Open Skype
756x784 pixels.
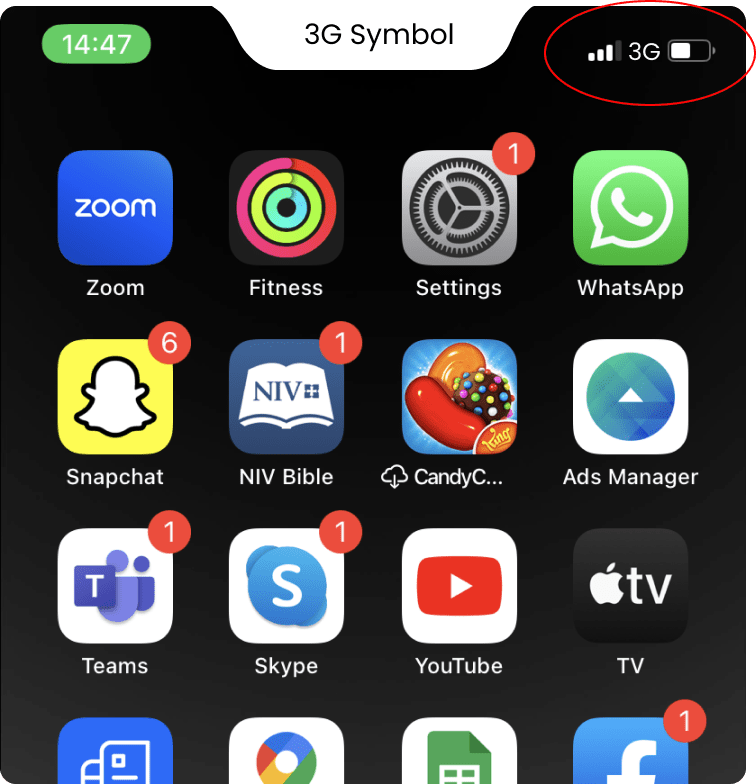(x=286, y=586)
